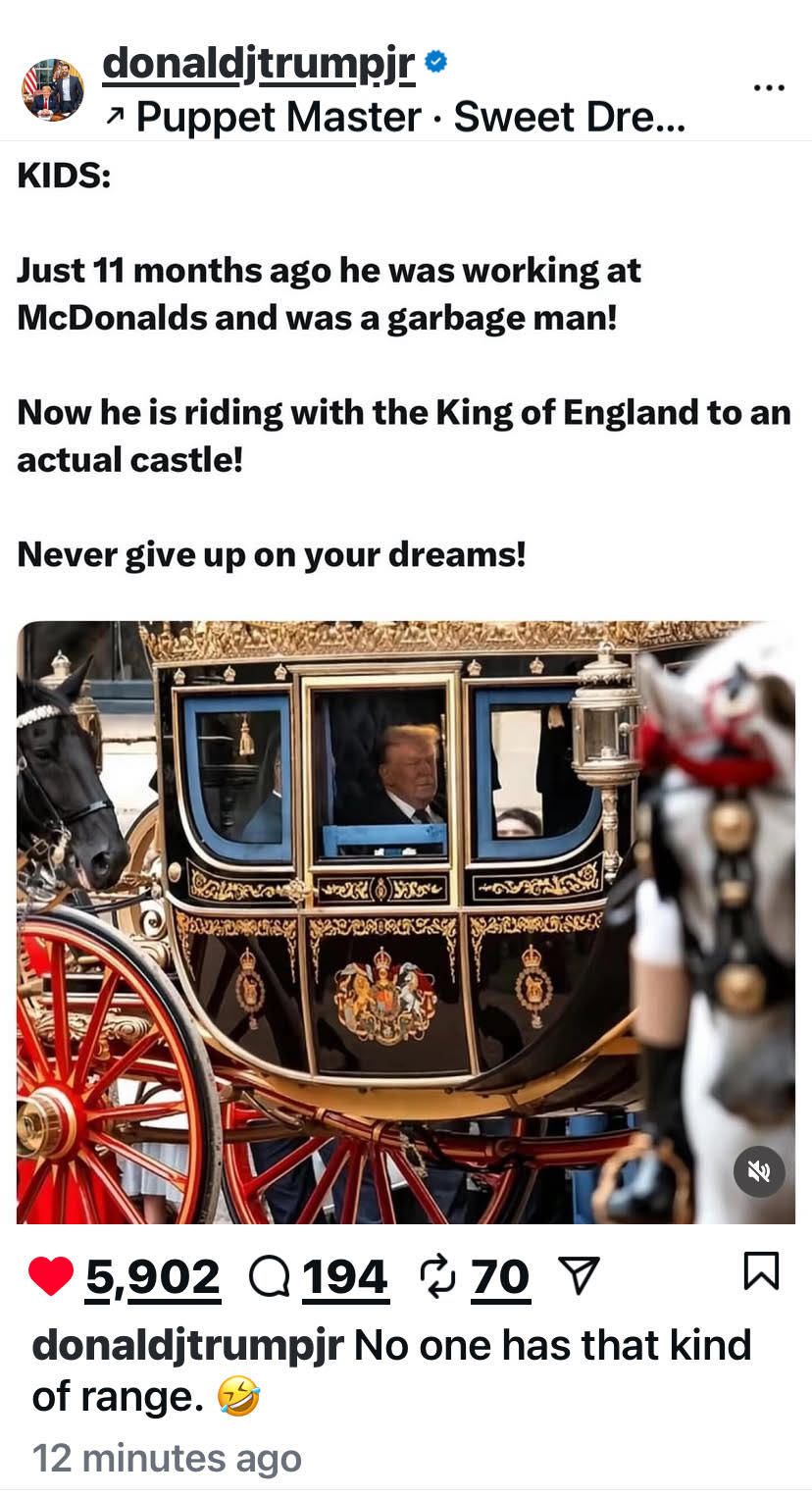Share the post with the paper plane icon
Viewport: 812px width, 1497px height.
578,1276
